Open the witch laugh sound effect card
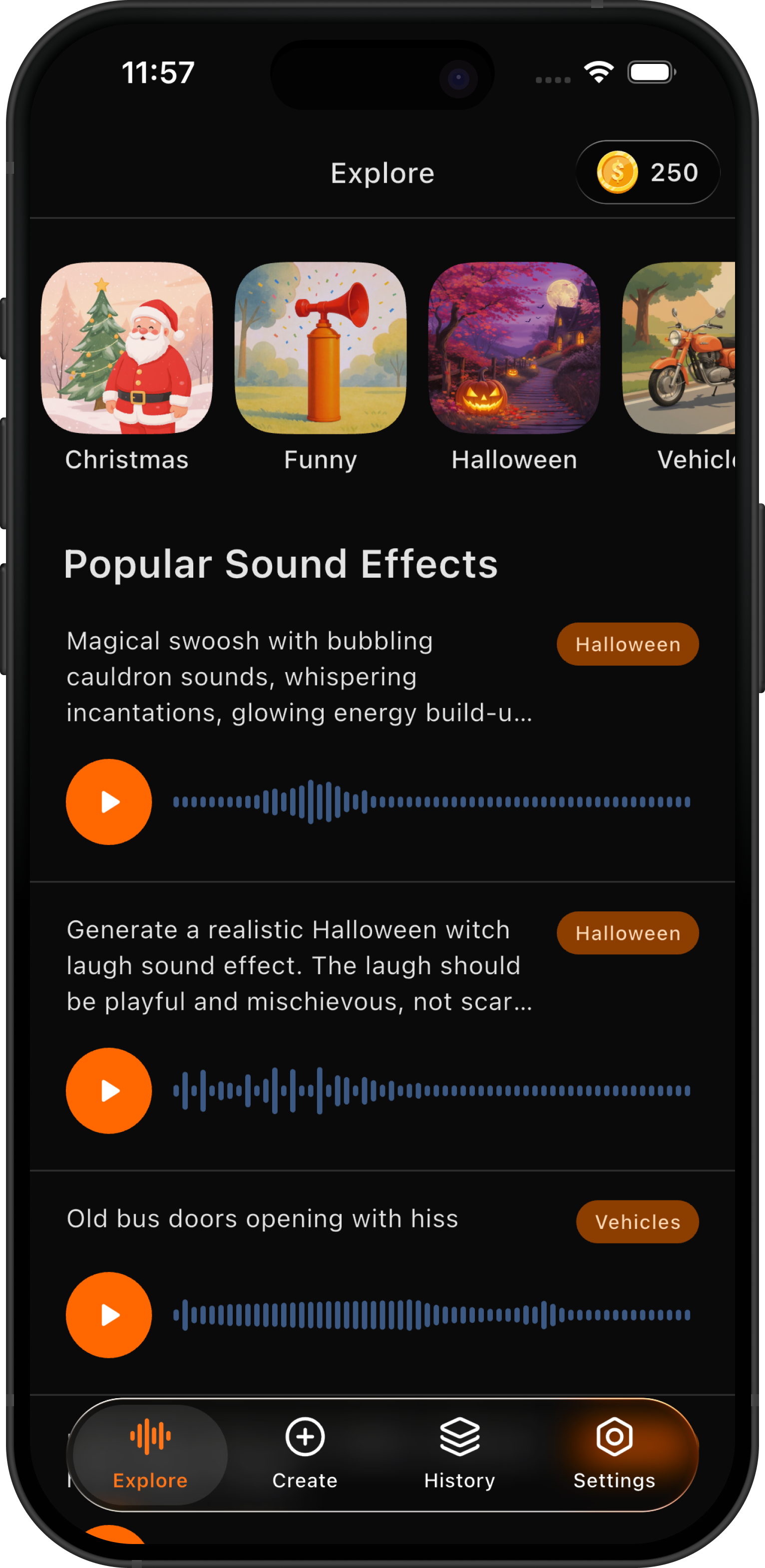The height and width of the screenshot is (1568, 765). pyautogui.click(x=298, y=965)
